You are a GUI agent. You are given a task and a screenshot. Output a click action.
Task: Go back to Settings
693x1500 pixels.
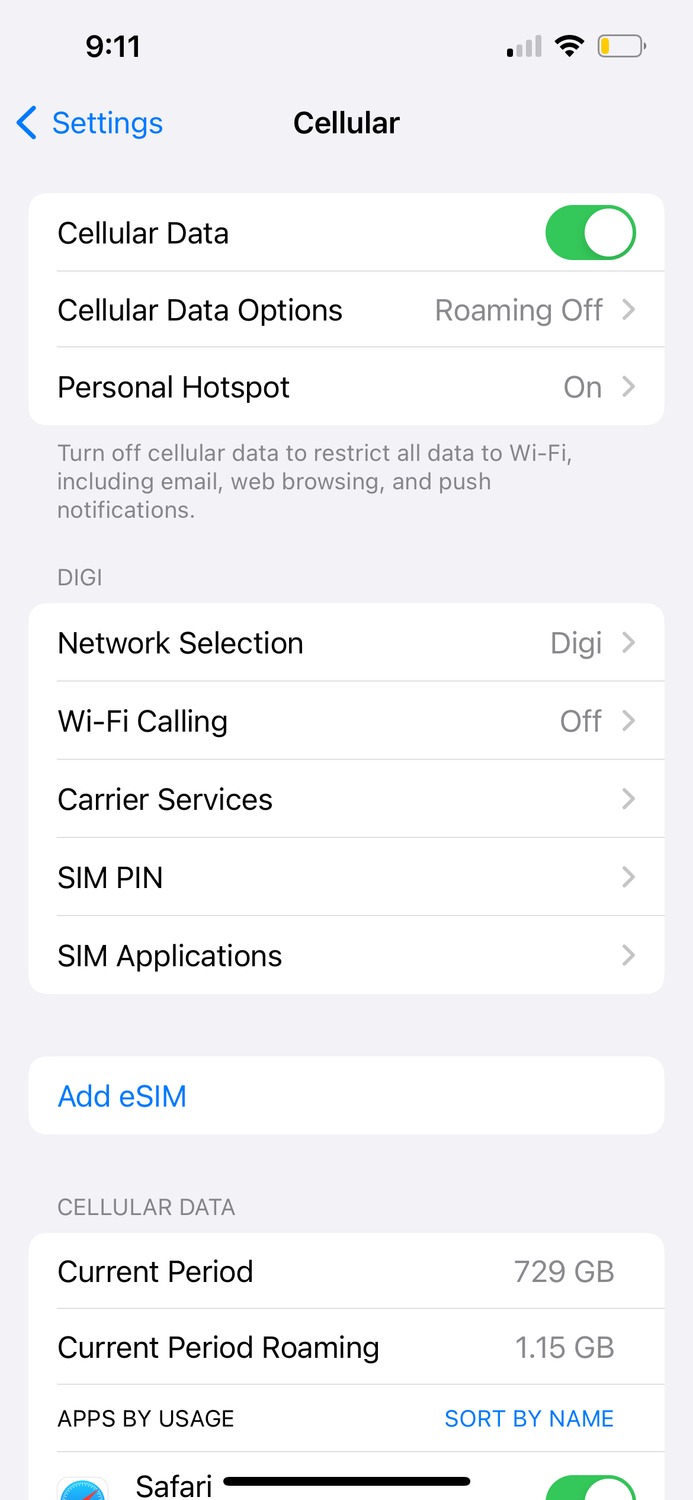[x=90, y=123]
